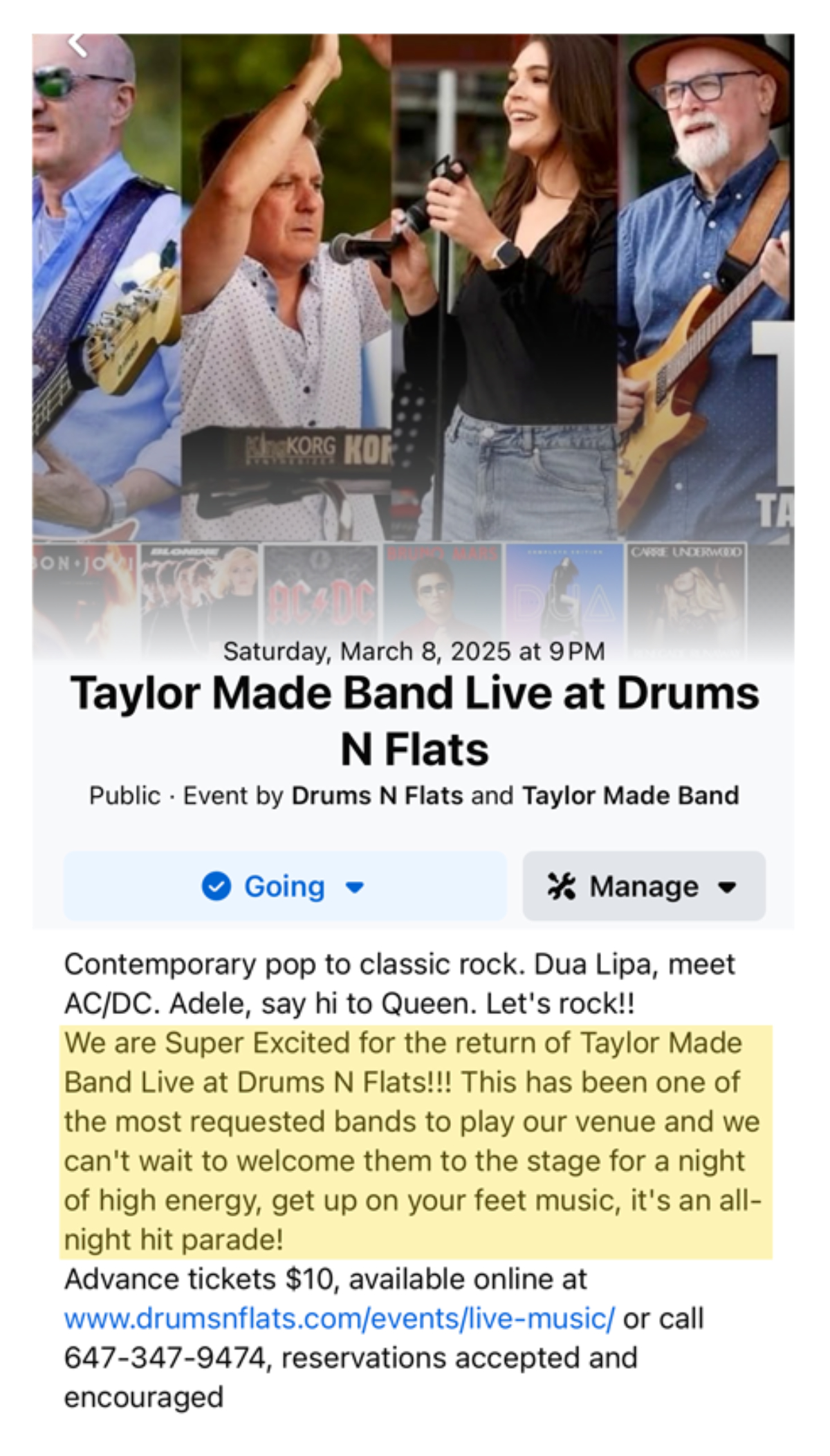Open Drums N Flats host page
Screen dimensions: 830x1456
pyautogui.click(x=377, y=795)
